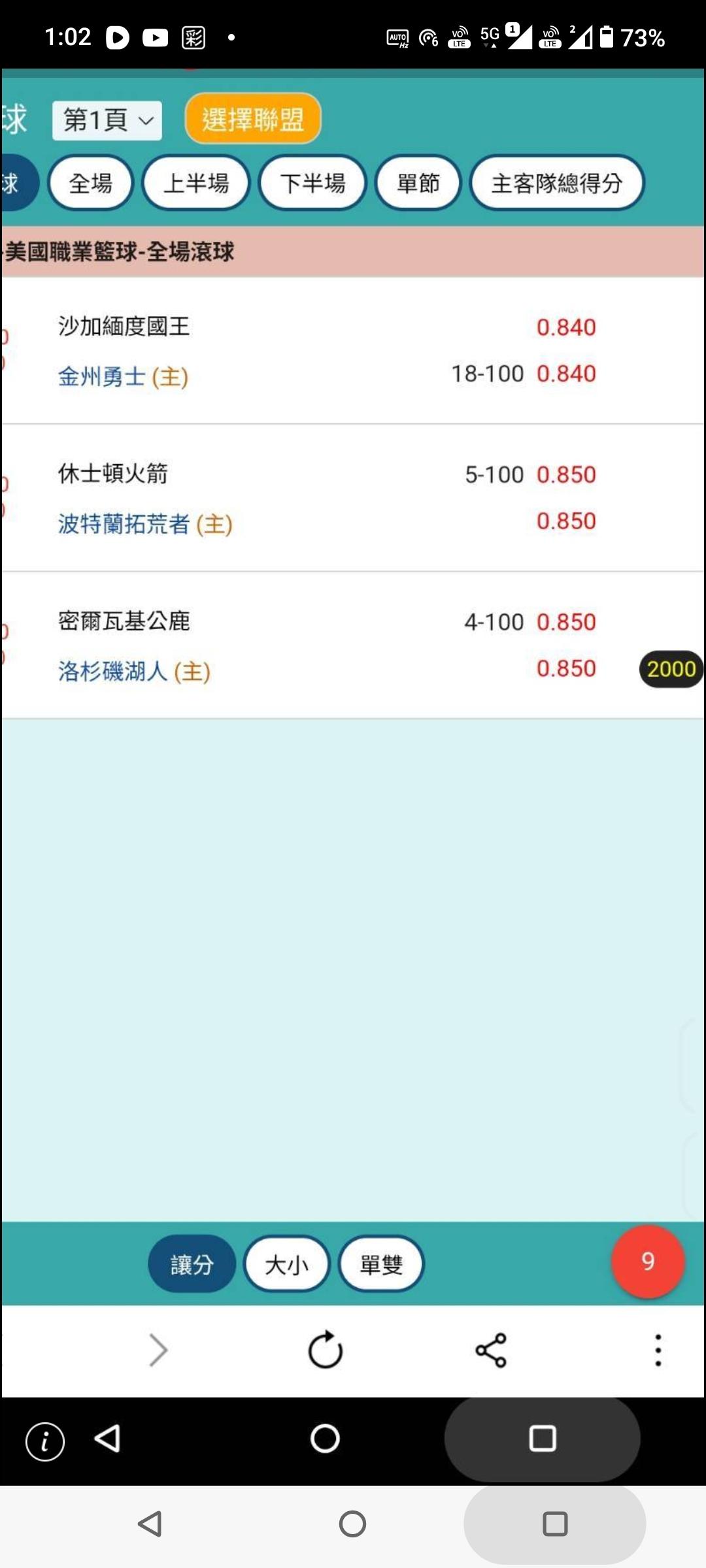Select 波特蘭拓荒者 odds 0.850

tap(566, 521)
